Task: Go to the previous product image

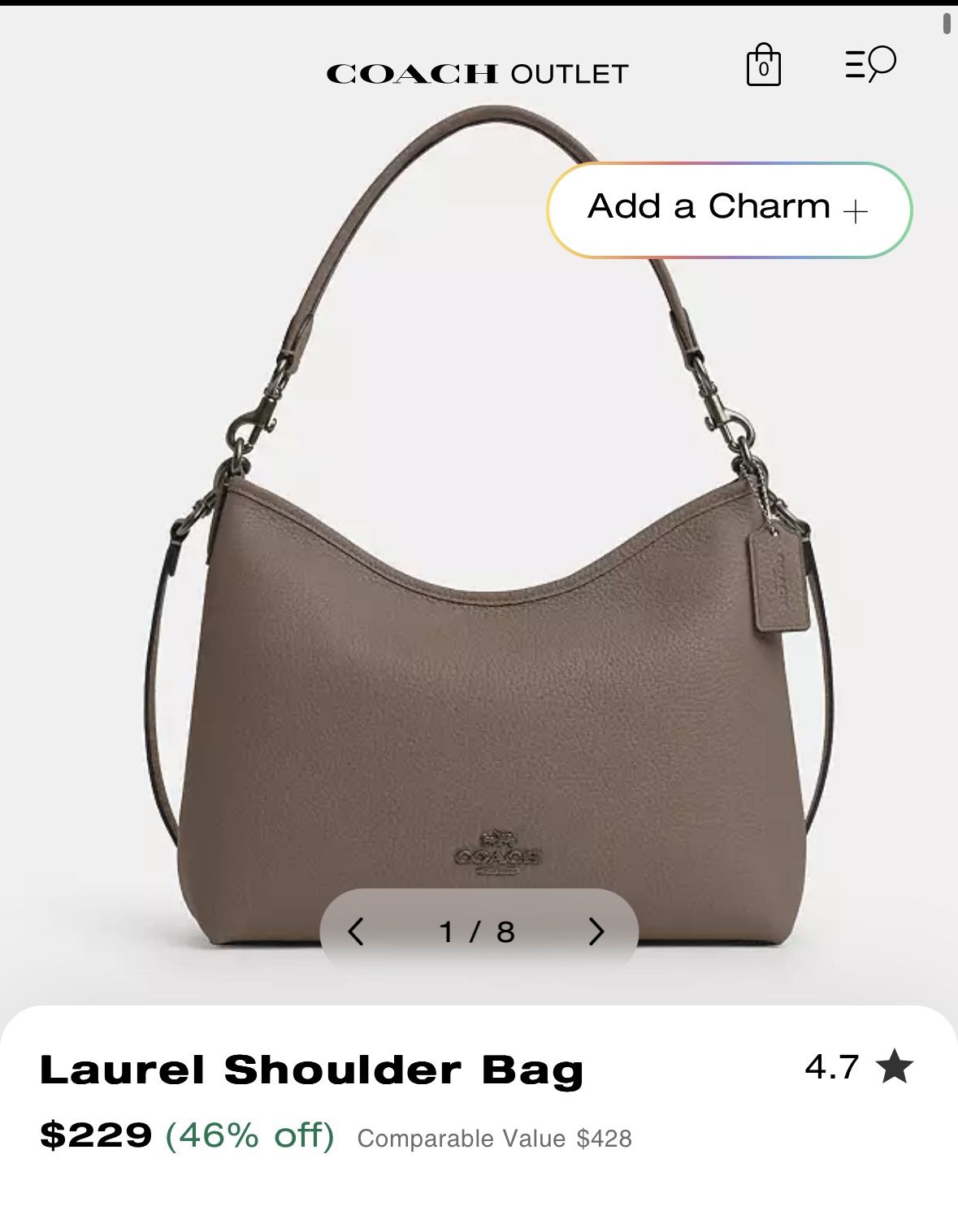Action: (x=355, y=932)
